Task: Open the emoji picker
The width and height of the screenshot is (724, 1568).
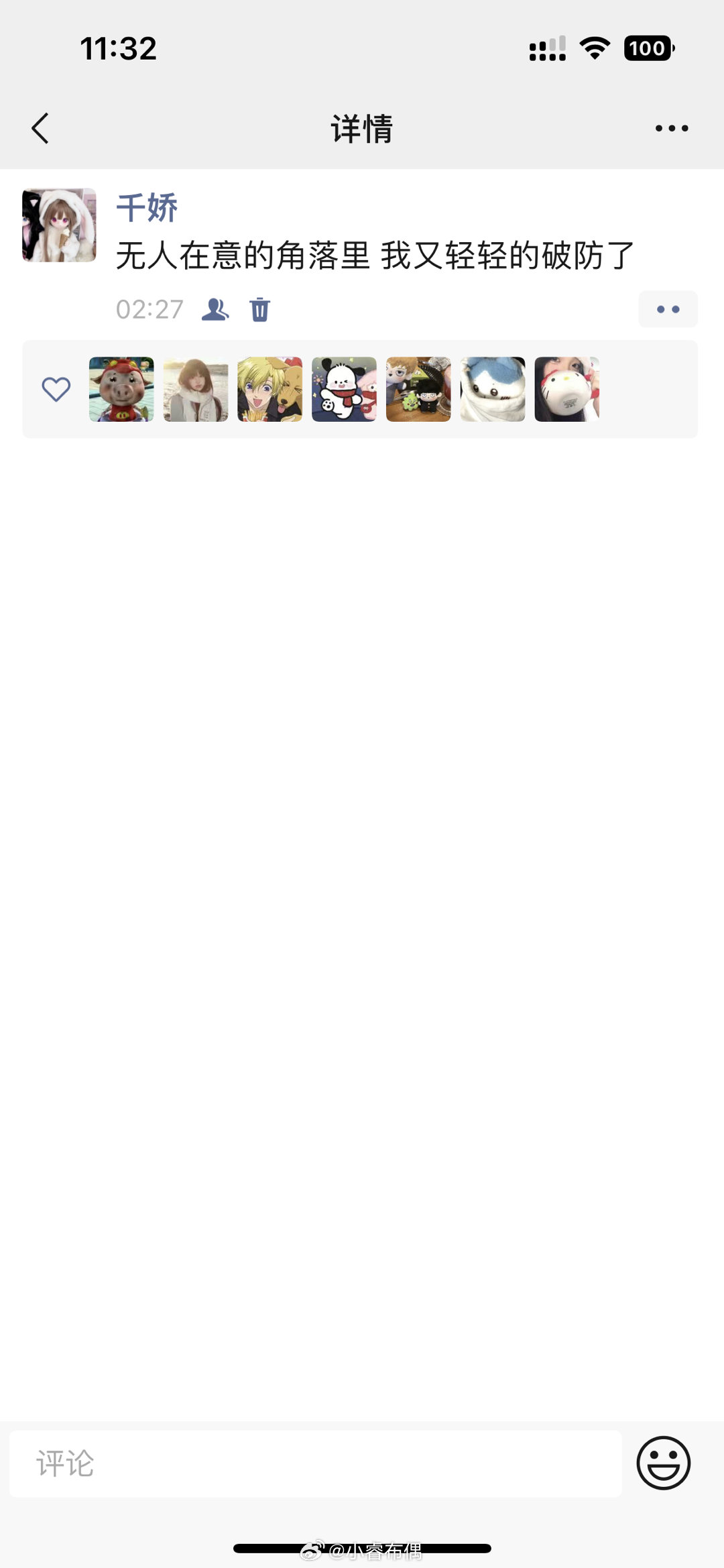Action: pos(663,1463)
